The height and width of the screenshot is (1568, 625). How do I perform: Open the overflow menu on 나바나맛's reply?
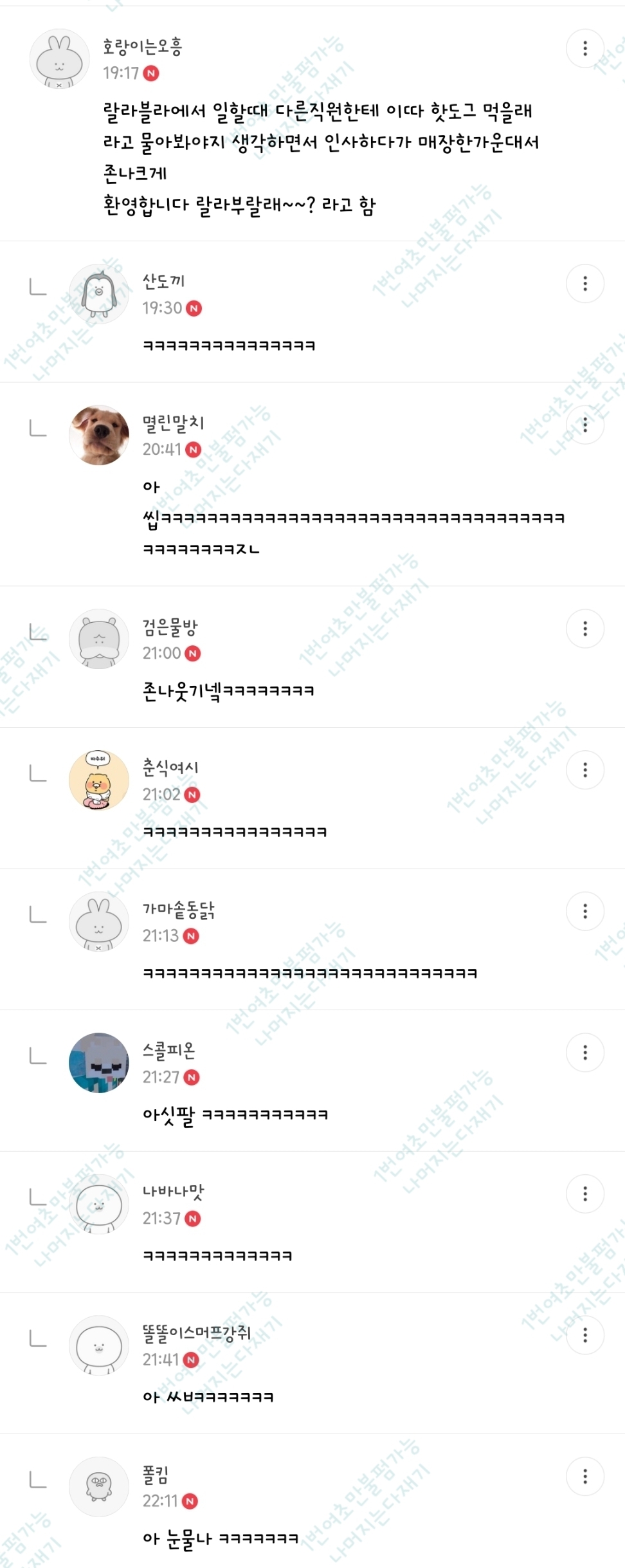pyautogui.click(x=584, y=1194)
